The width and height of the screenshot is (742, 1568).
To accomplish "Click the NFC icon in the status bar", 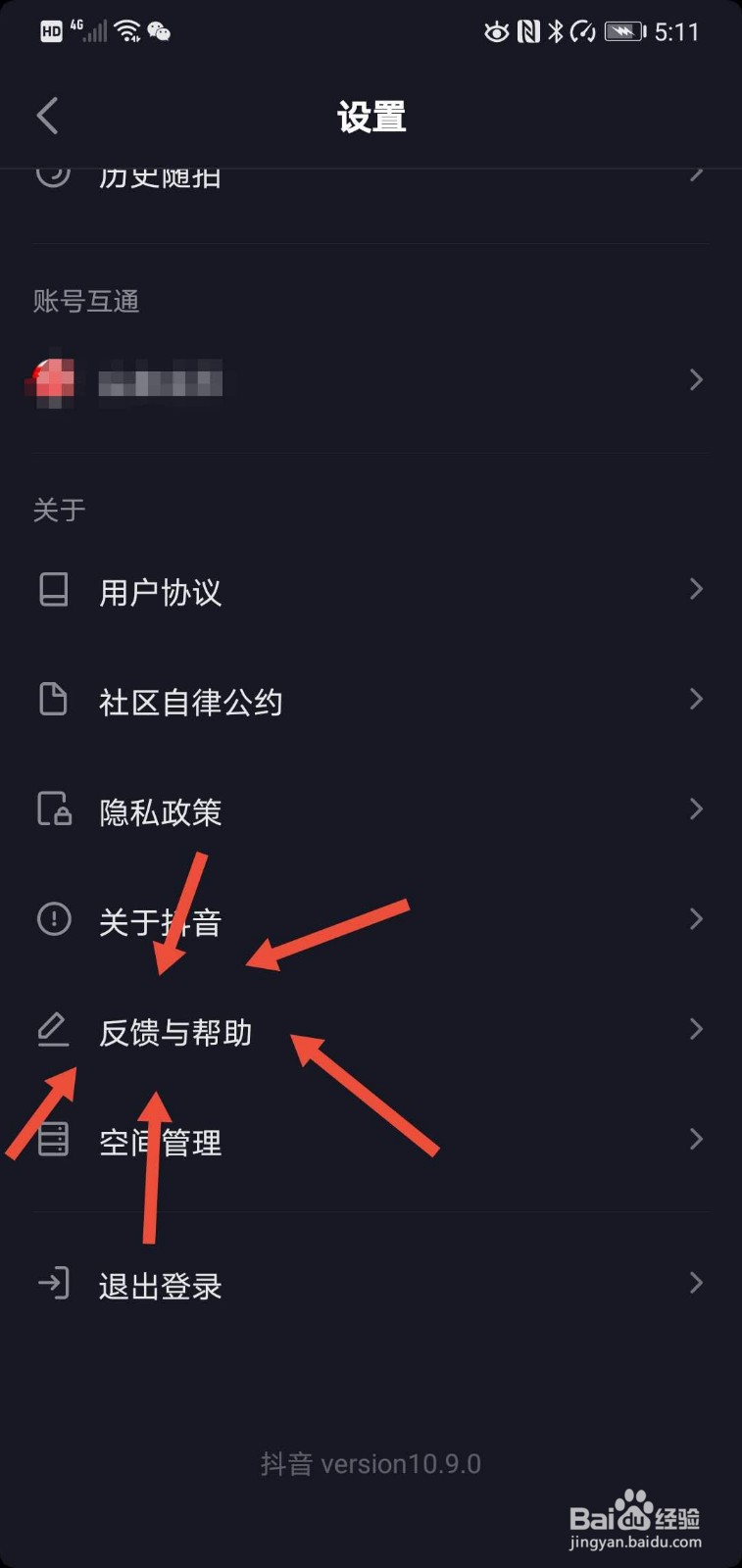I will 529,31.
